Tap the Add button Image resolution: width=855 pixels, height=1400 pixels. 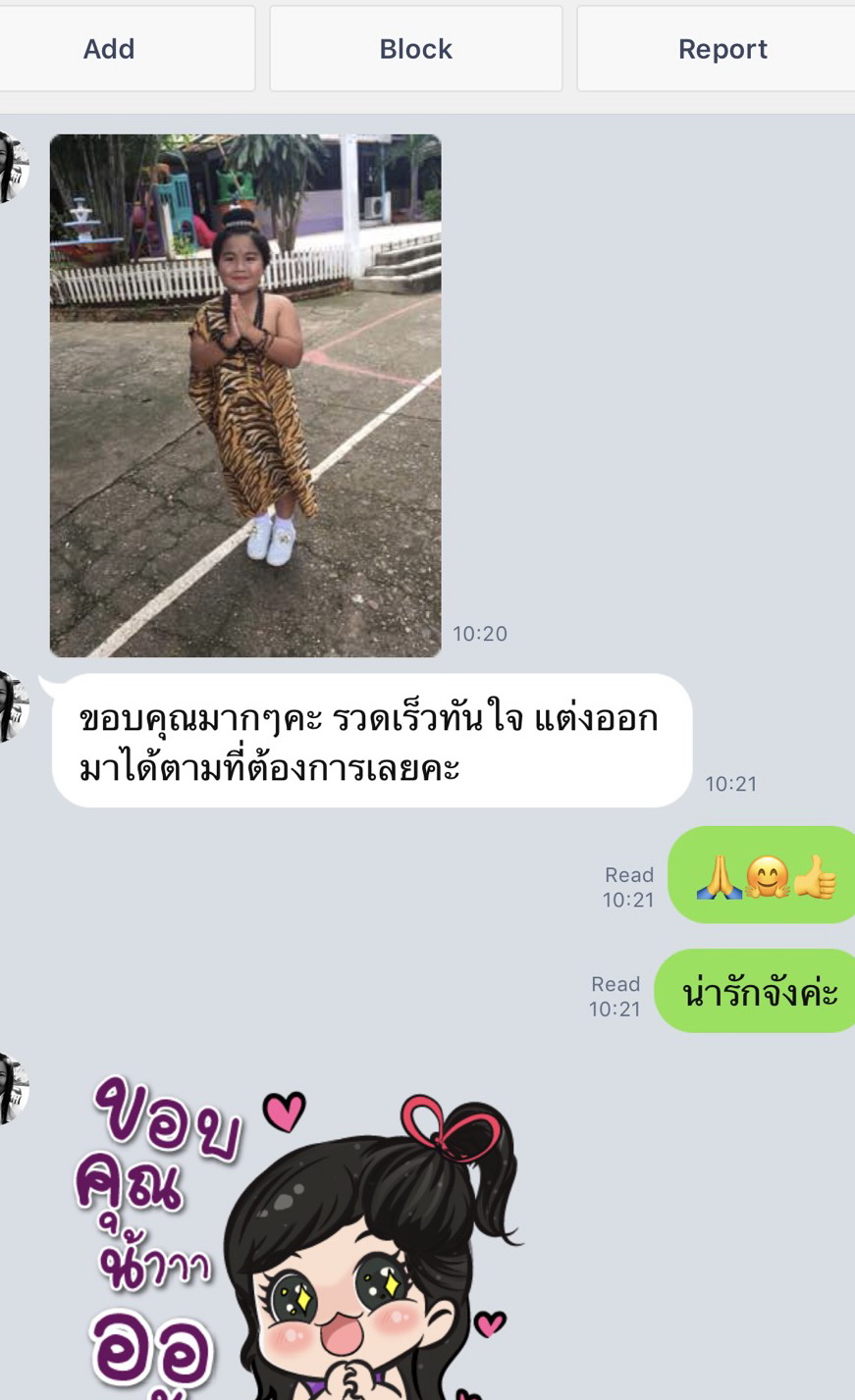(x=110, y=49)
